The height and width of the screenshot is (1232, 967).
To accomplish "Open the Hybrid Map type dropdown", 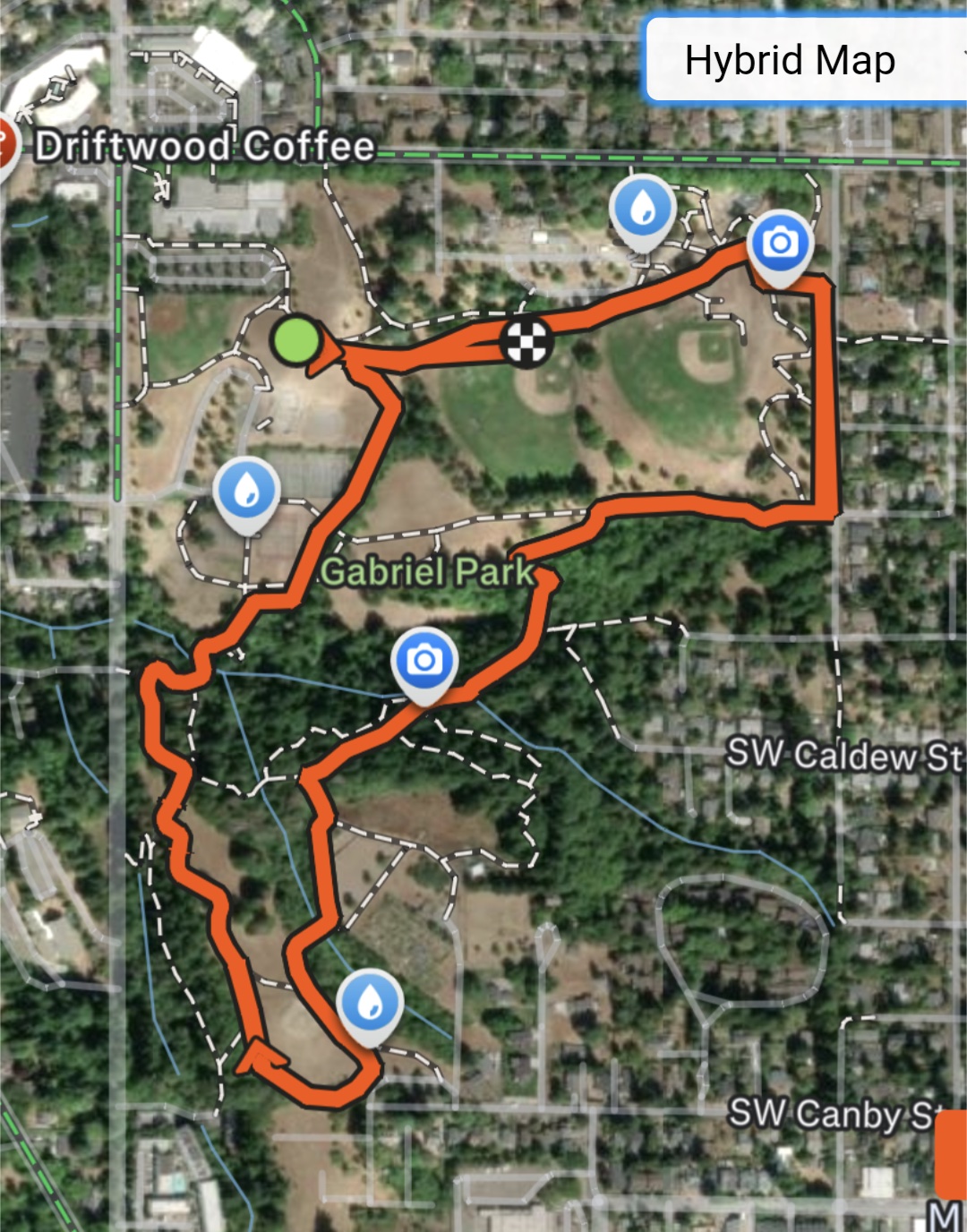I will pos(804,61).
